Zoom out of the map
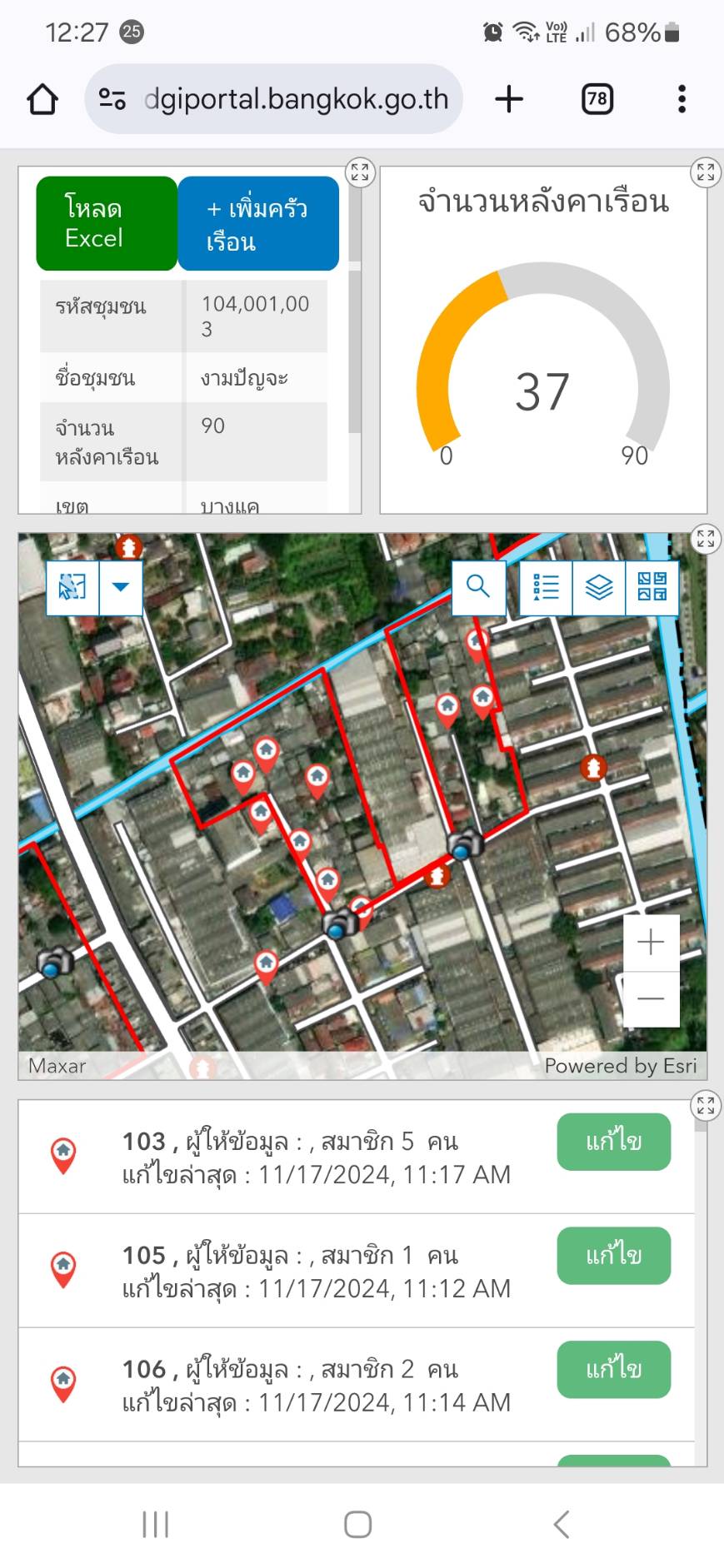 tap(651, 998)
